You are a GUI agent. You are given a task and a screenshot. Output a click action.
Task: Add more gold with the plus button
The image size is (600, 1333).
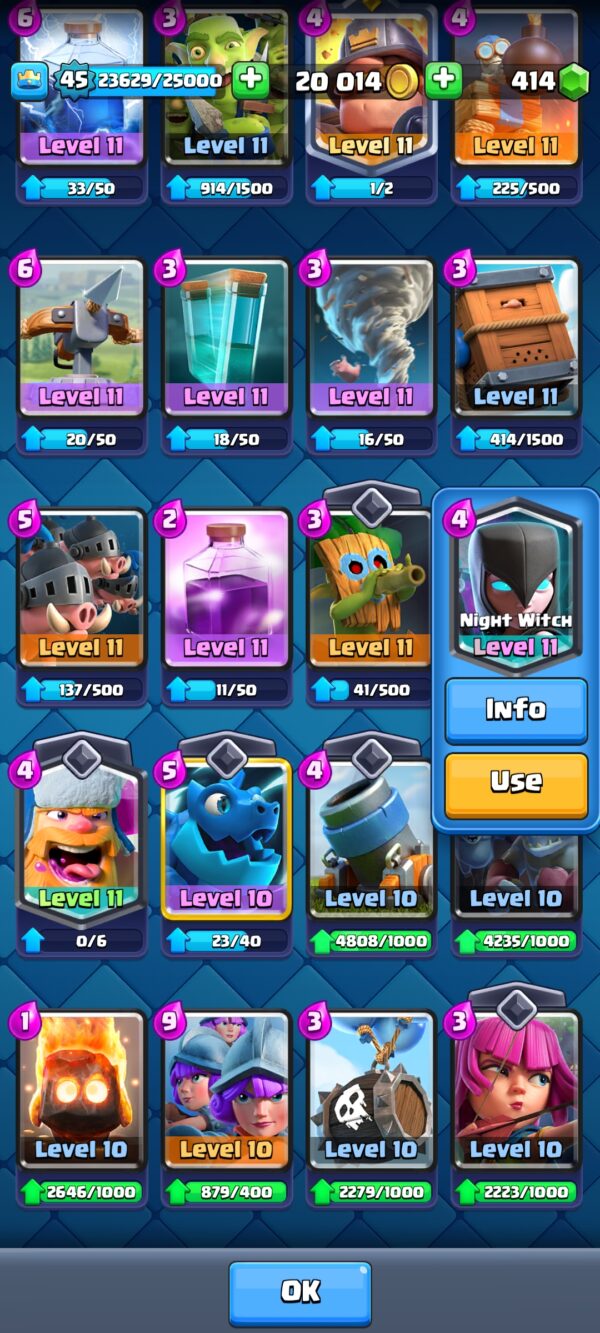(x=443, y=81)
